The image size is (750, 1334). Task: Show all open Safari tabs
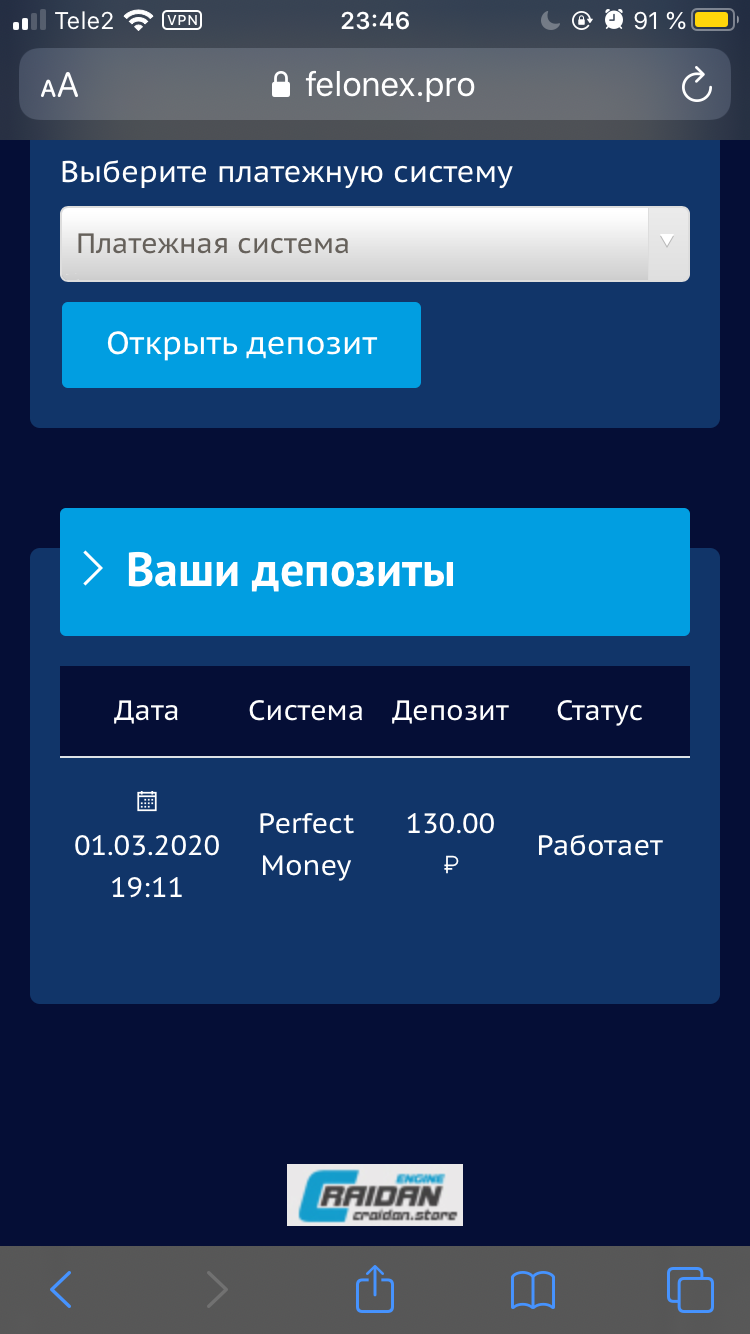(x=690, y=1289)
